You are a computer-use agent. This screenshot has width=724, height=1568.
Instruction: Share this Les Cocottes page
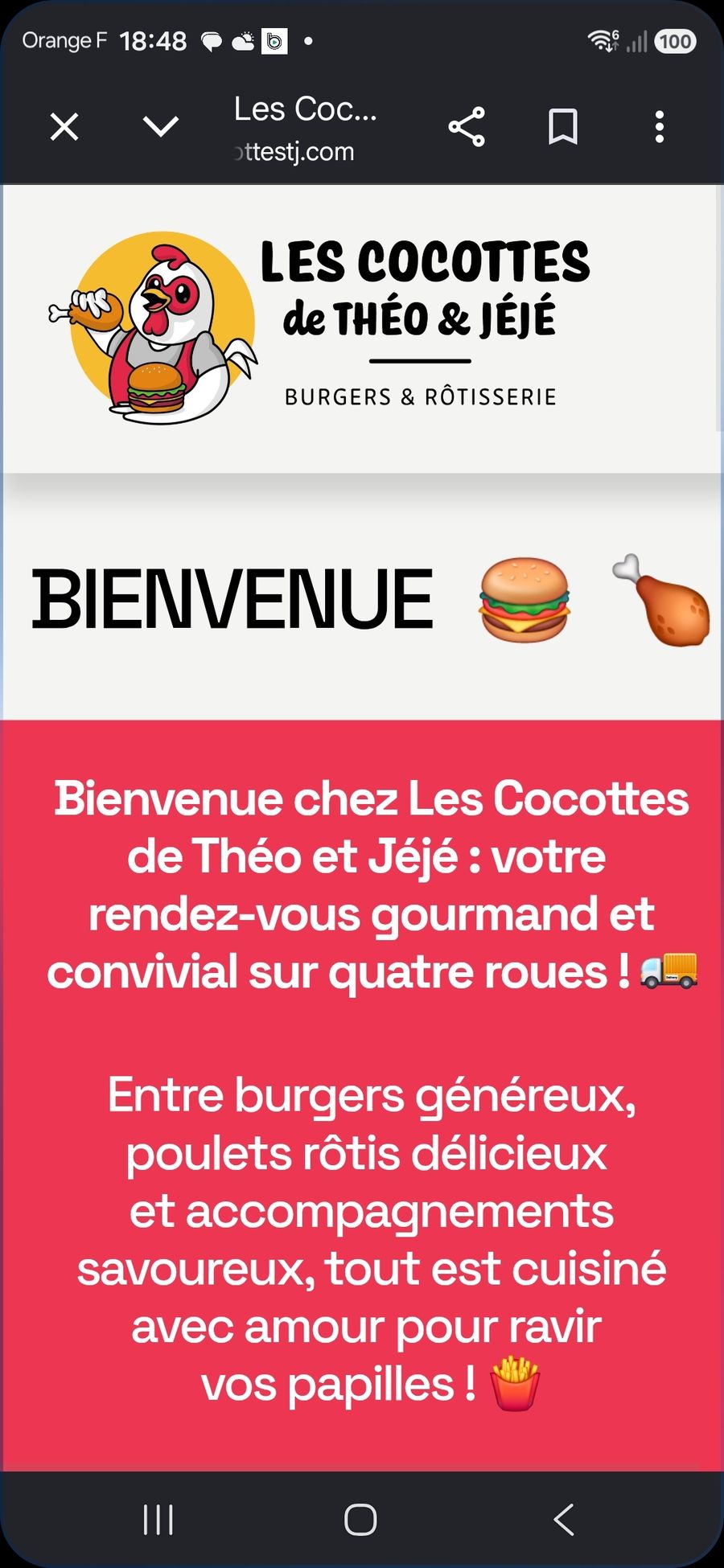pyautogui.click(x=467, y=127)
